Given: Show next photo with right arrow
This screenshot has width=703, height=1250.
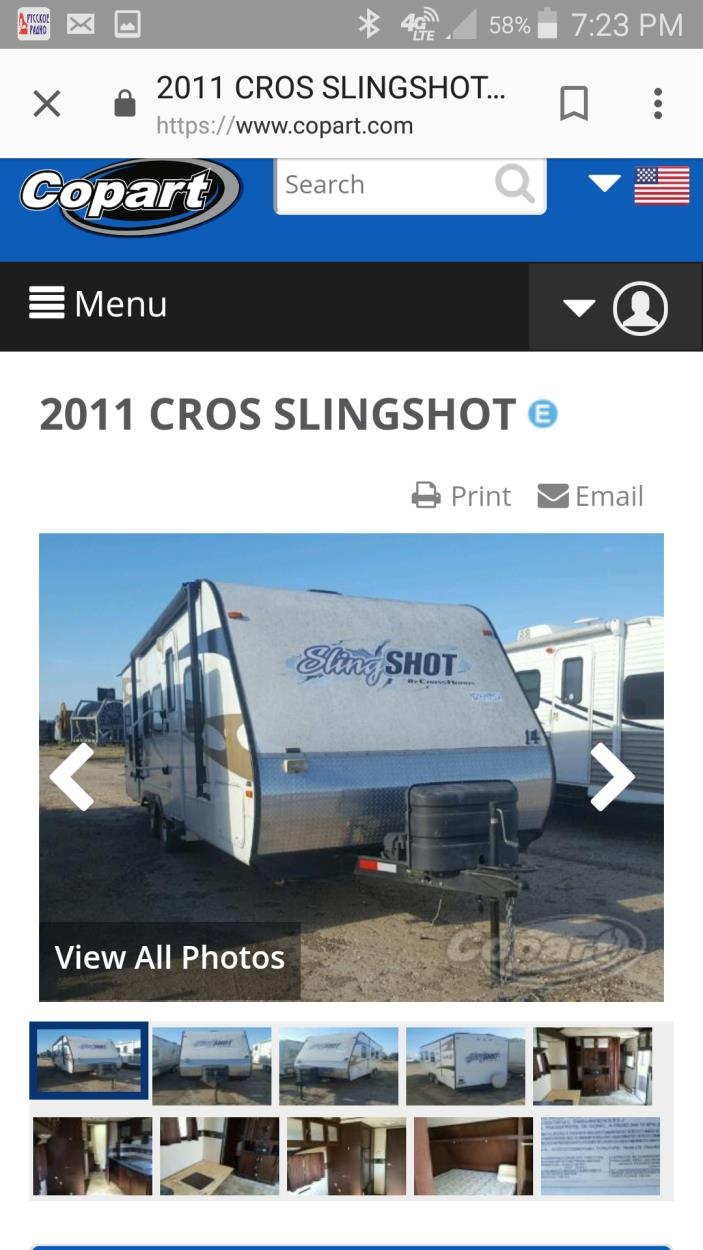Looking at the screenshot, I should pyautogui.click(x=611, y=776).
